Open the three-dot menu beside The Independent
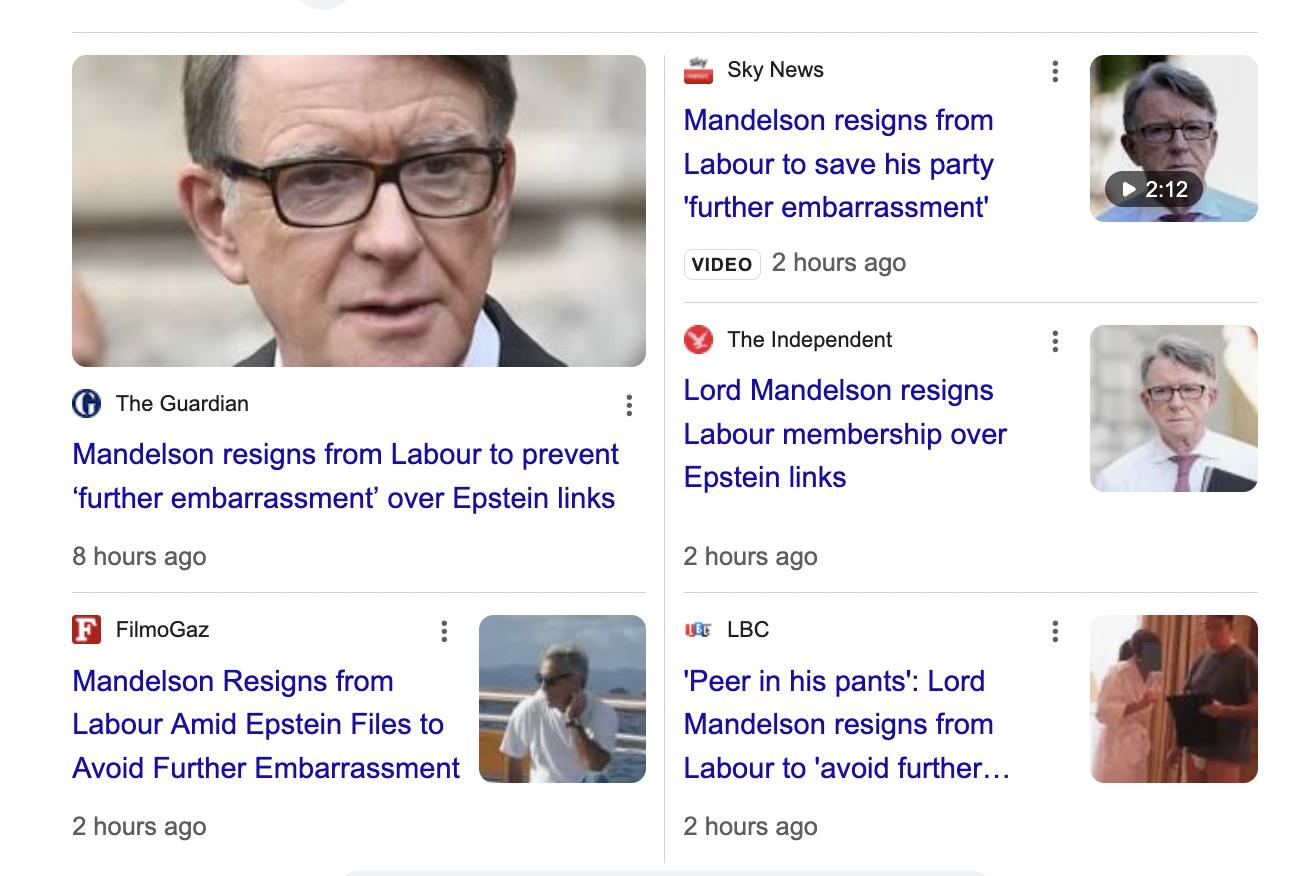Screen dimensions: 1314x876 1055,341
